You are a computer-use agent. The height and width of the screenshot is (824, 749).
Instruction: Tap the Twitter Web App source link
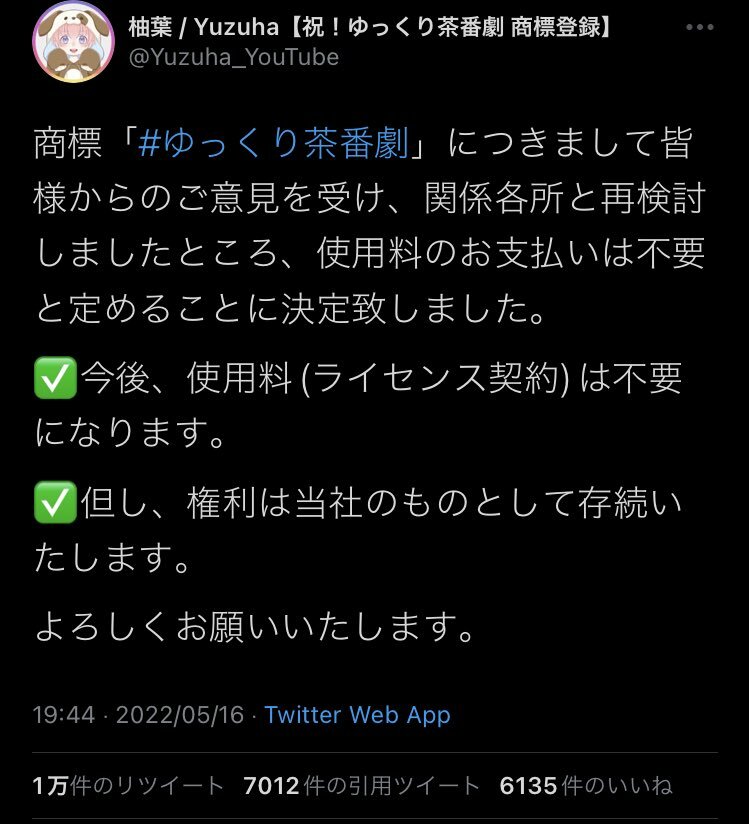coord(357,715)
